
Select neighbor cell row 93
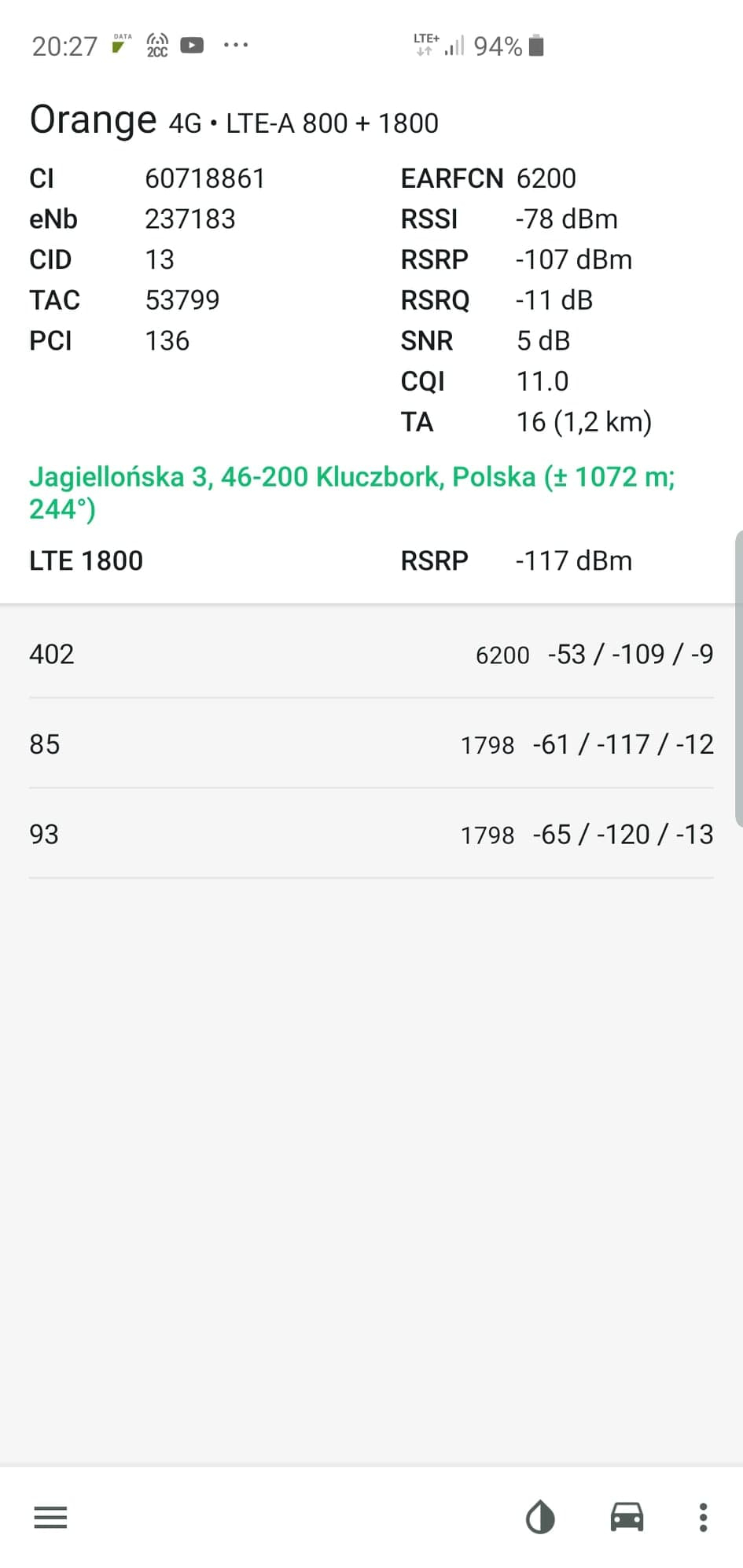(371, 834)
